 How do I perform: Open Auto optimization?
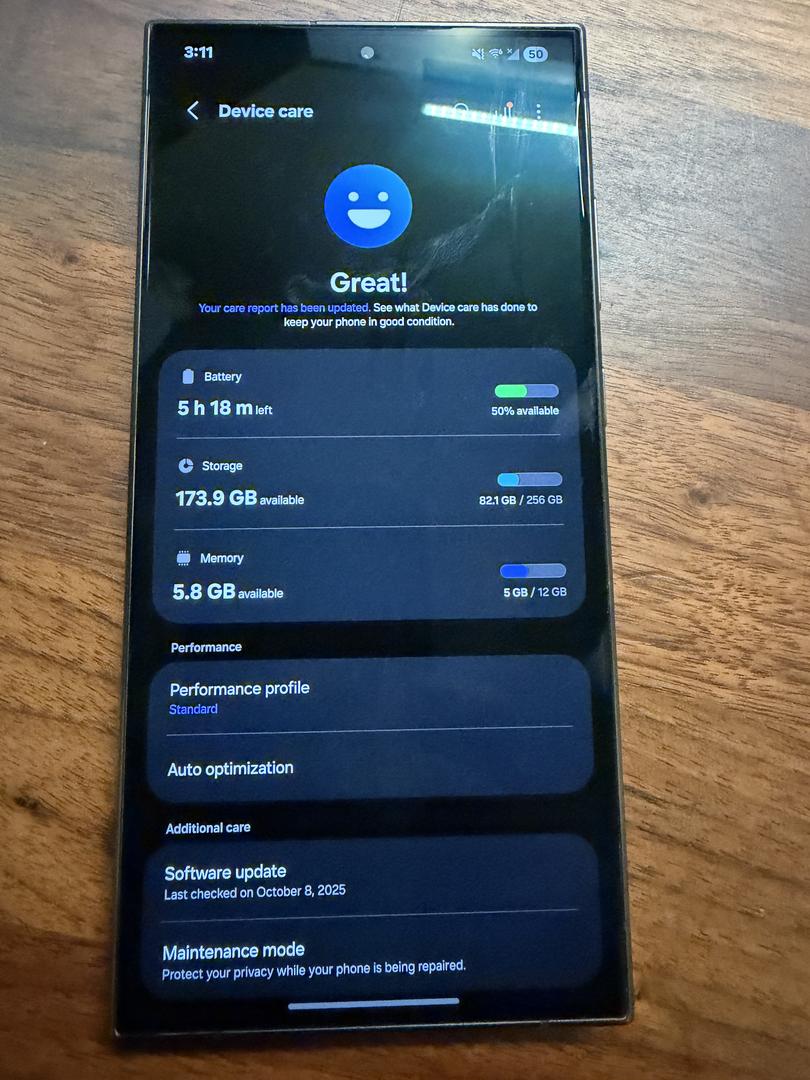(x=368, y=768)
